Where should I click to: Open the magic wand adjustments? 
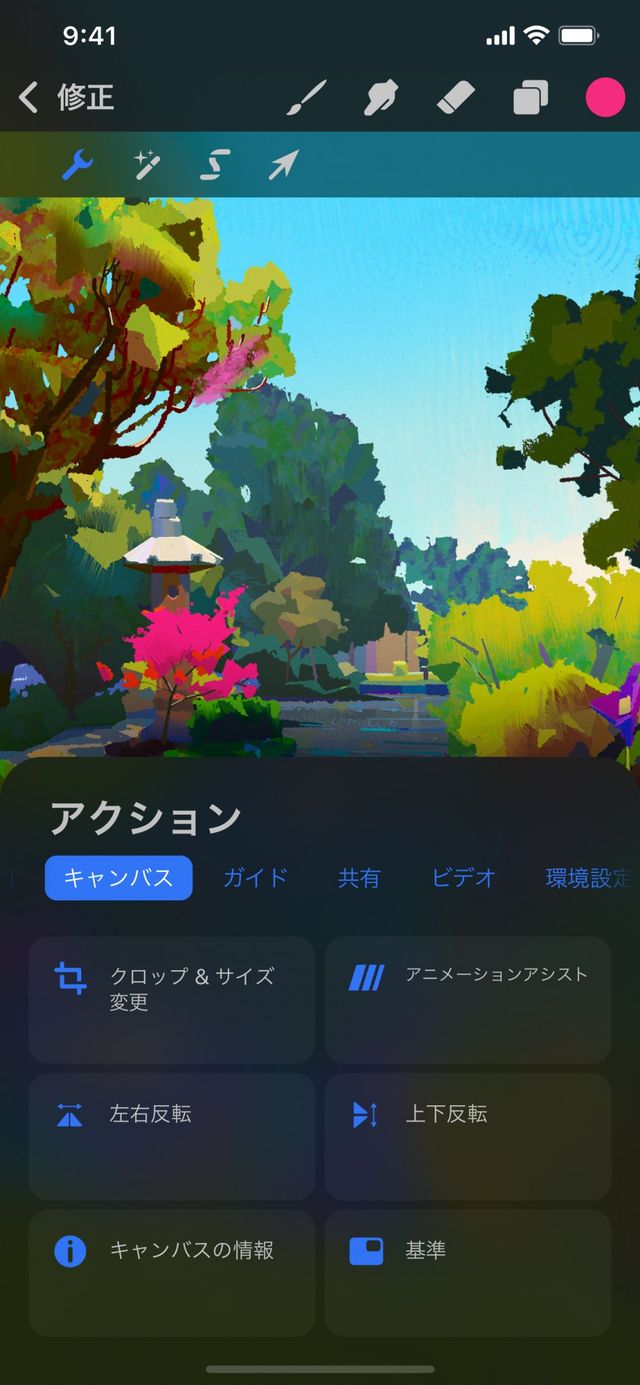(x=147, y=164)
